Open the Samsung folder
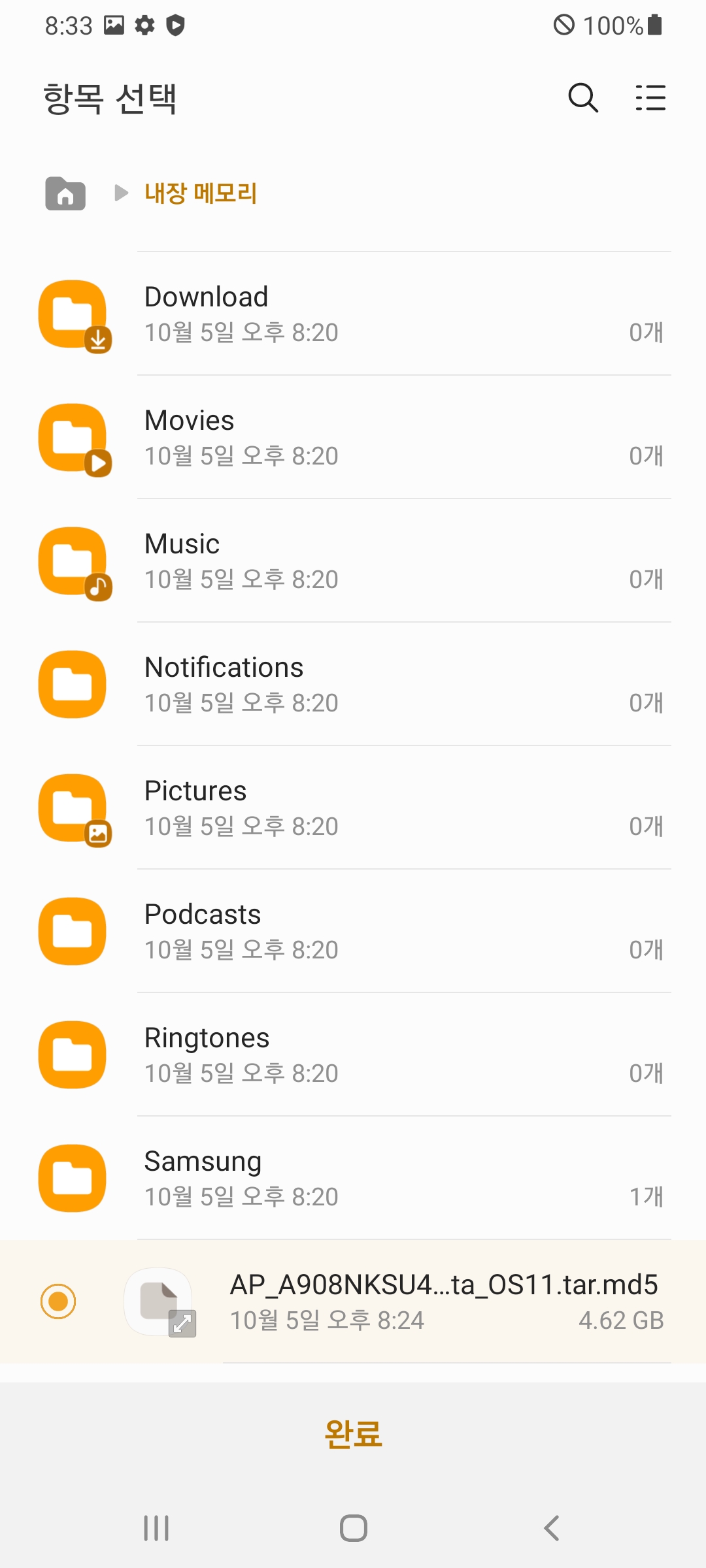Viewport: 706px width, 1568px height. click(353, 1178)
